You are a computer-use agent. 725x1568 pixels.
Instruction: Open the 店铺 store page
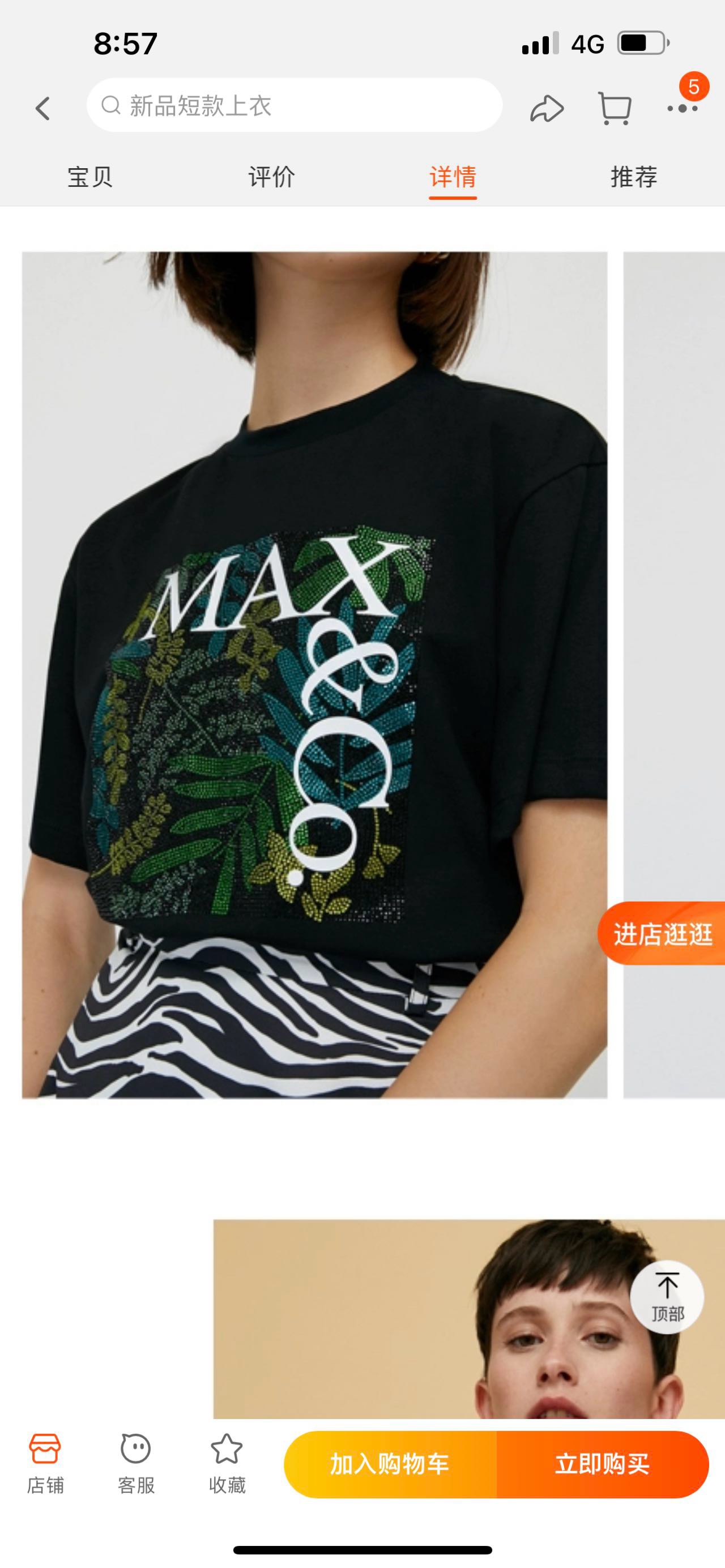pyautogui.click(x=45, y=1462)
